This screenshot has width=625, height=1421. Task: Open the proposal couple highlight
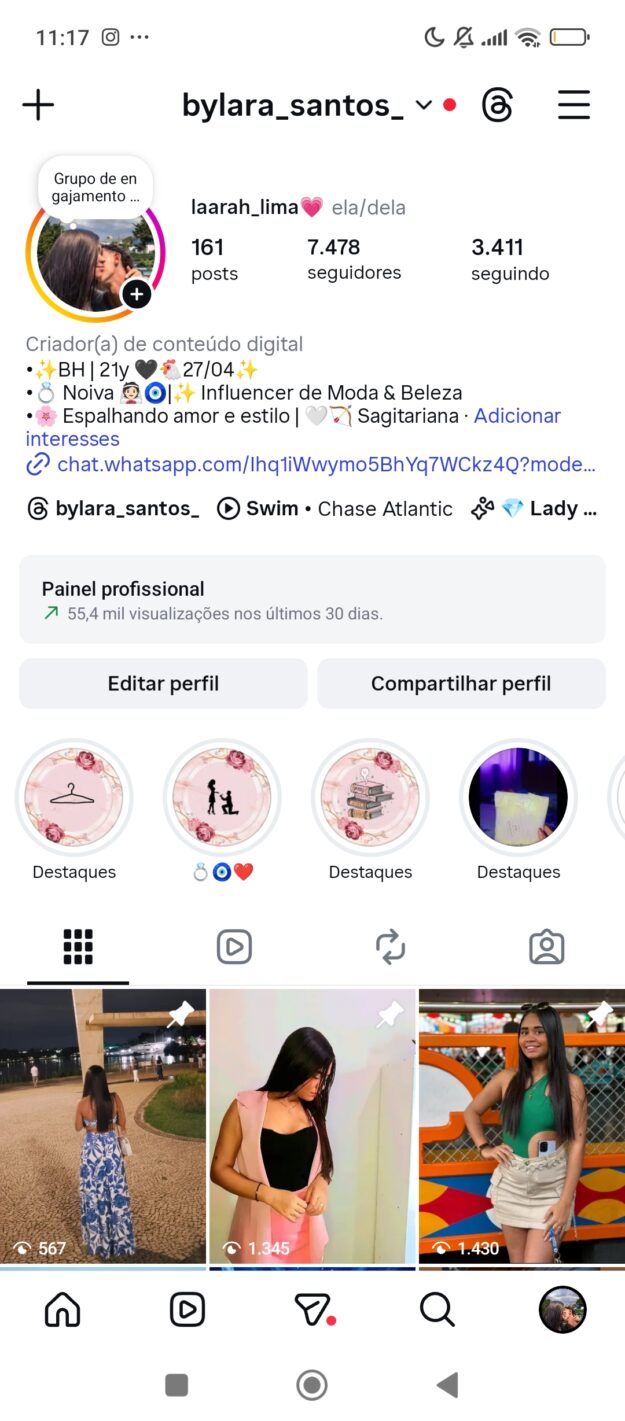(x=222, y=798)
